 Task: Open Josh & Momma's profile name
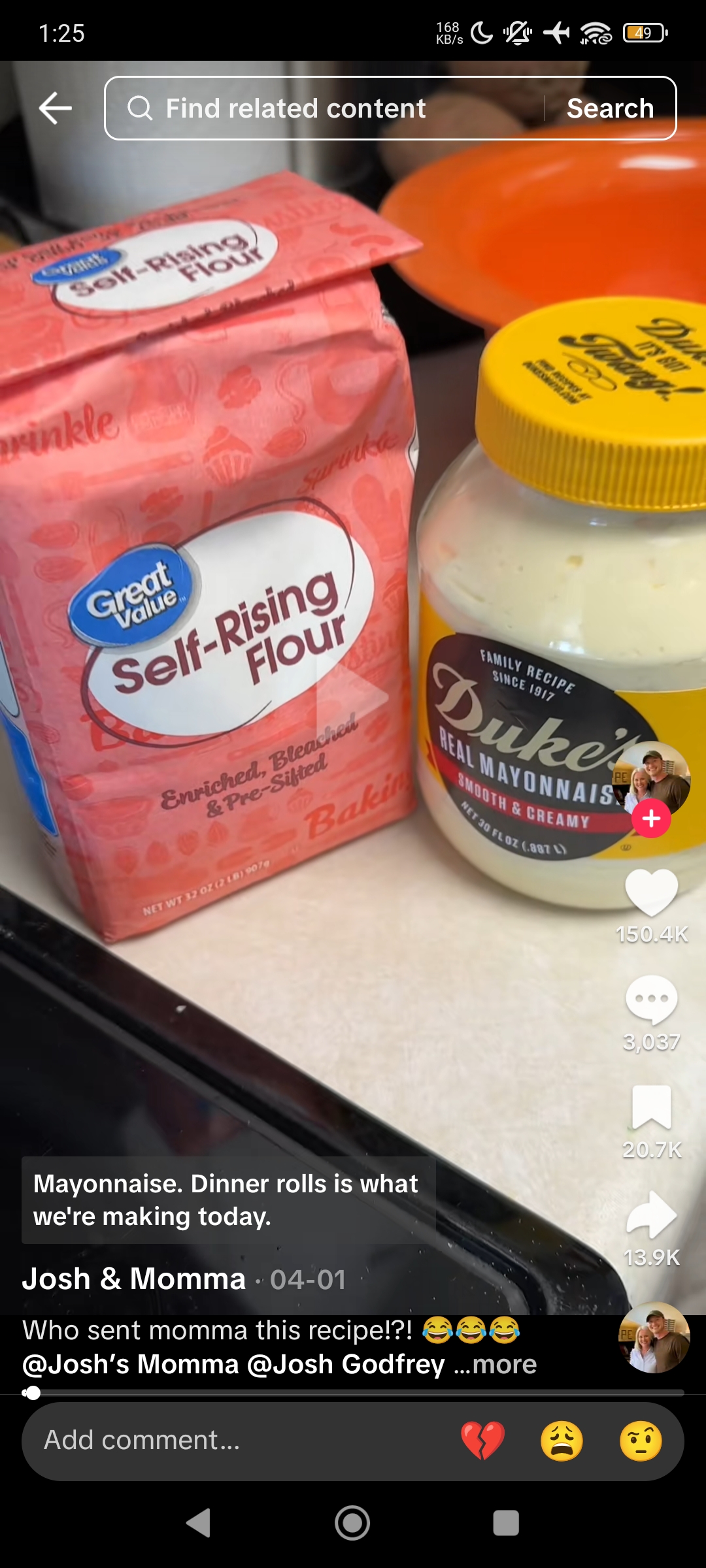click(134, 1279)
